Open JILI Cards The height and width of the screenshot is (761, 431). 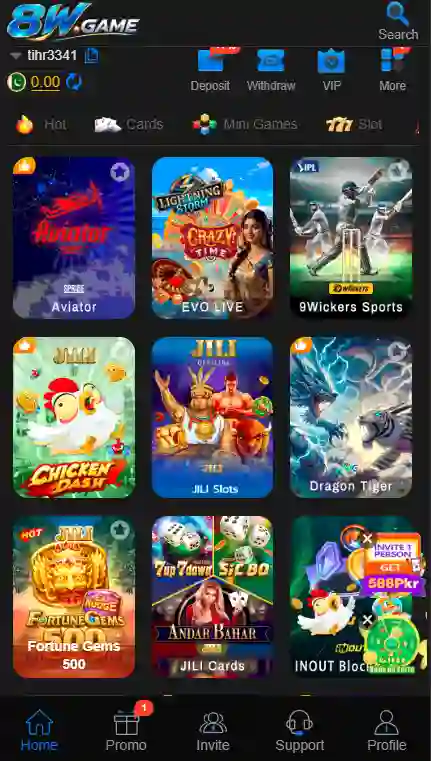[x=213, y=597]
